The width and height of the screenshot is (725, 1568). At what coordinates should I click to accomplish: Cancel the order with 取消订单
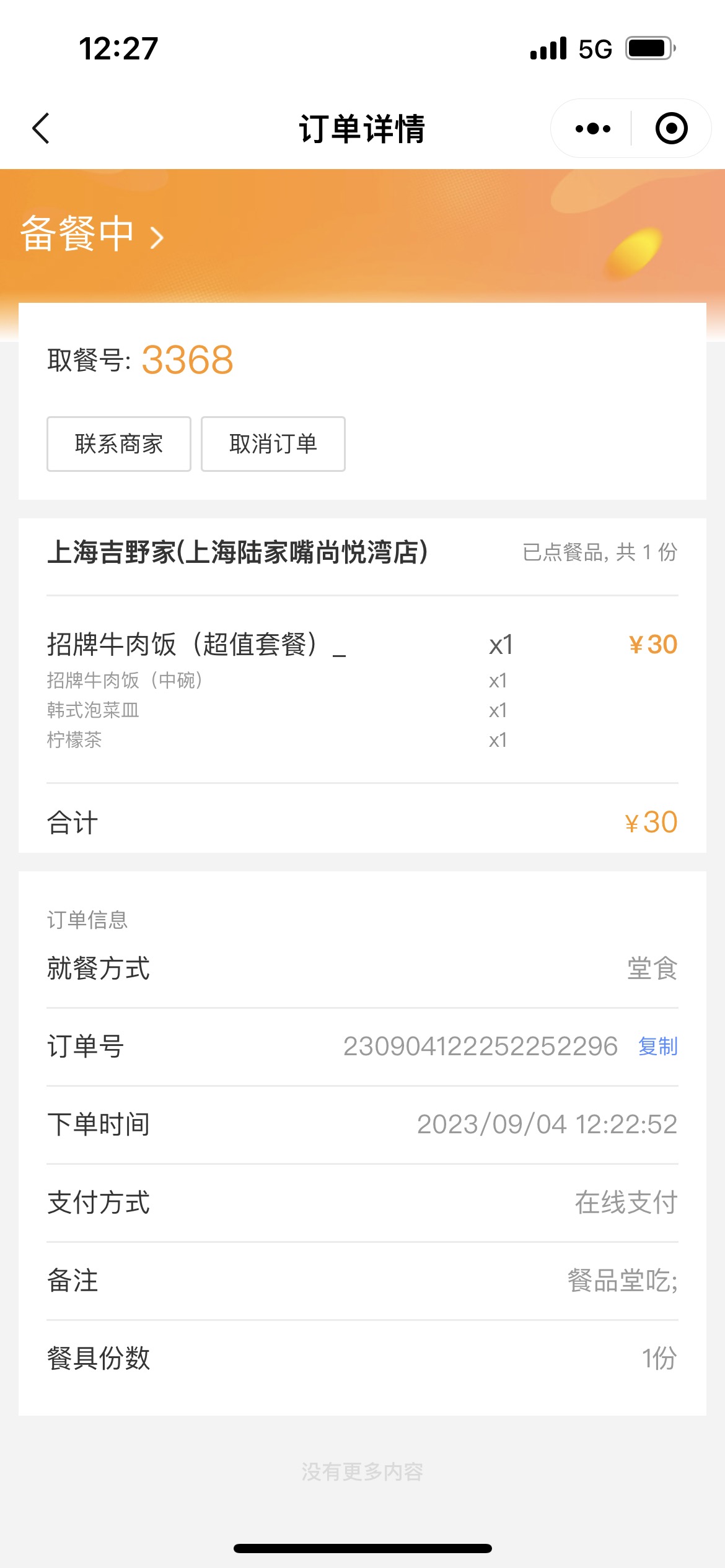point(273,444)
